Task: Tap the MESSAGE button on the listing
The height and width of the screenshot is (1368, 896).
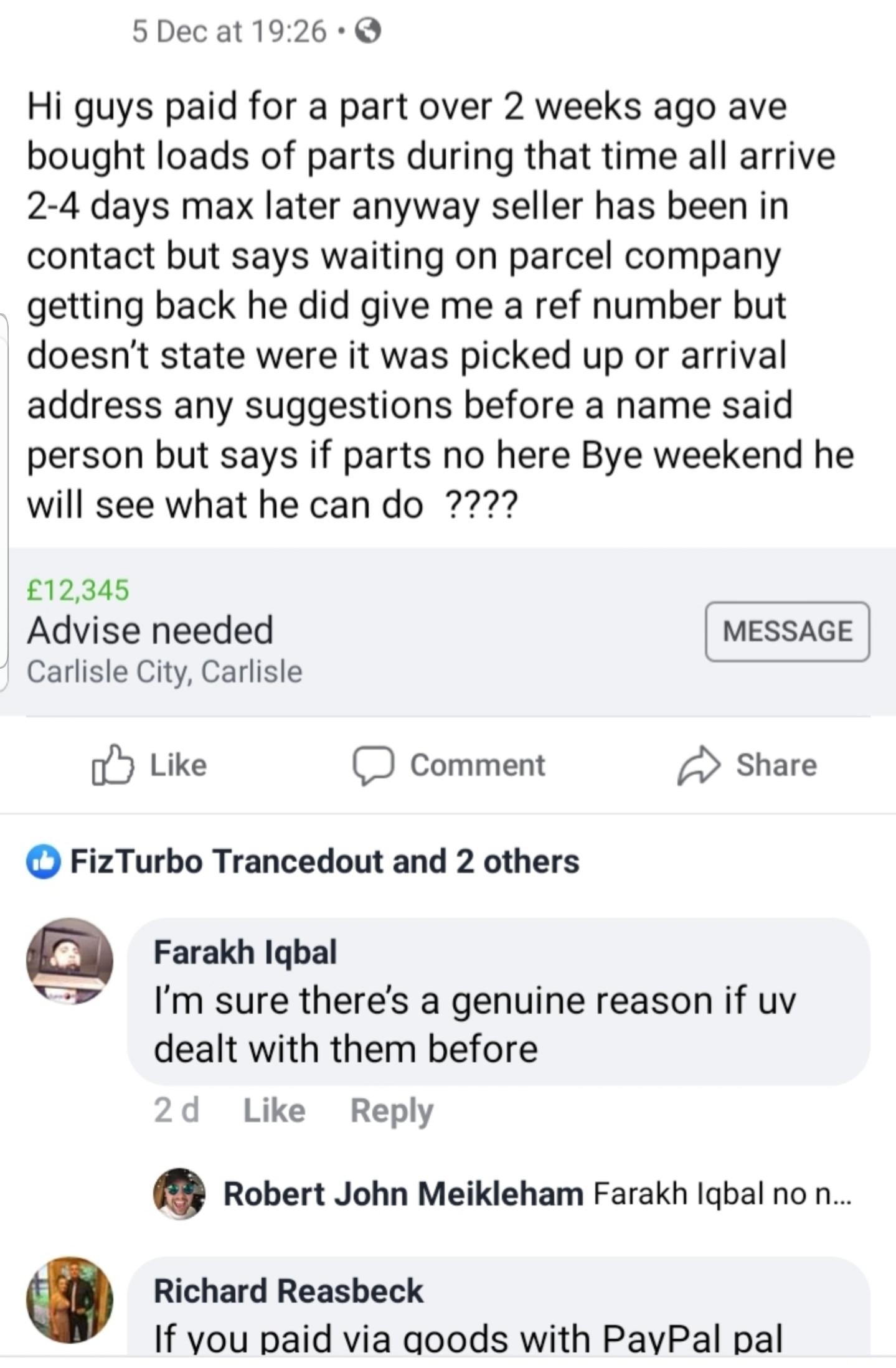Action: [787, 631]
